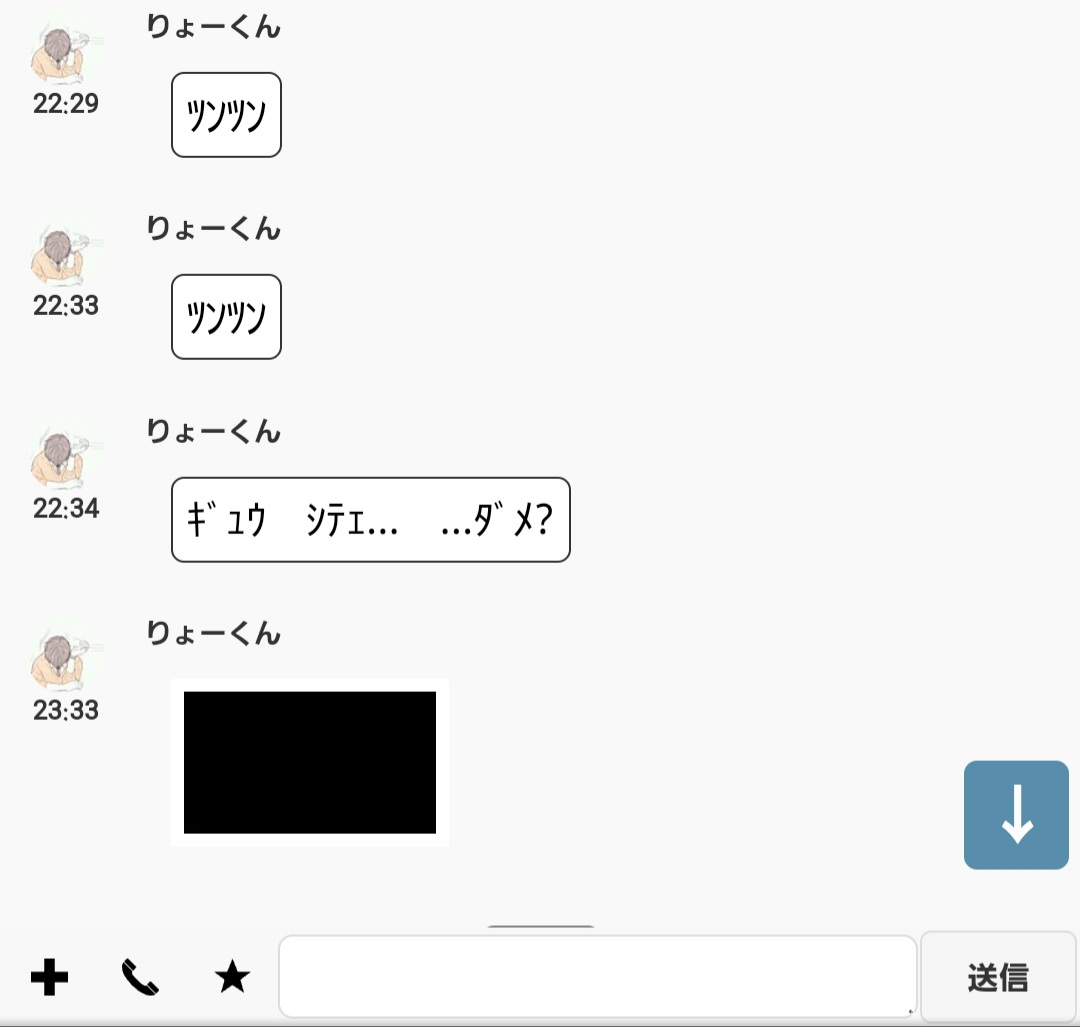Tap the star icon

click(232, 977)
